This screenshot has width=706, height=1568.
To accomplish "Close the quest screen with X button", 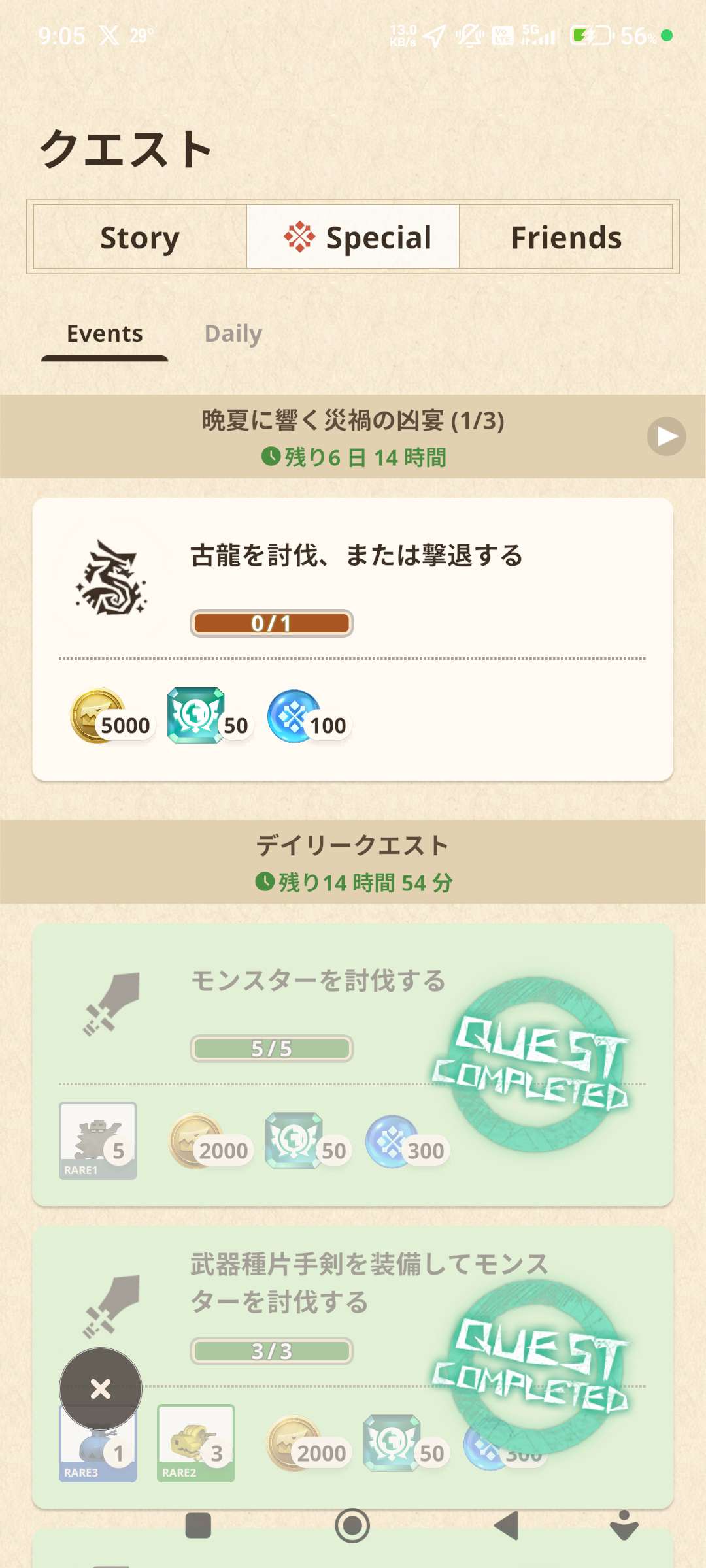I will pyautogui.click(x=101, y=1388).
